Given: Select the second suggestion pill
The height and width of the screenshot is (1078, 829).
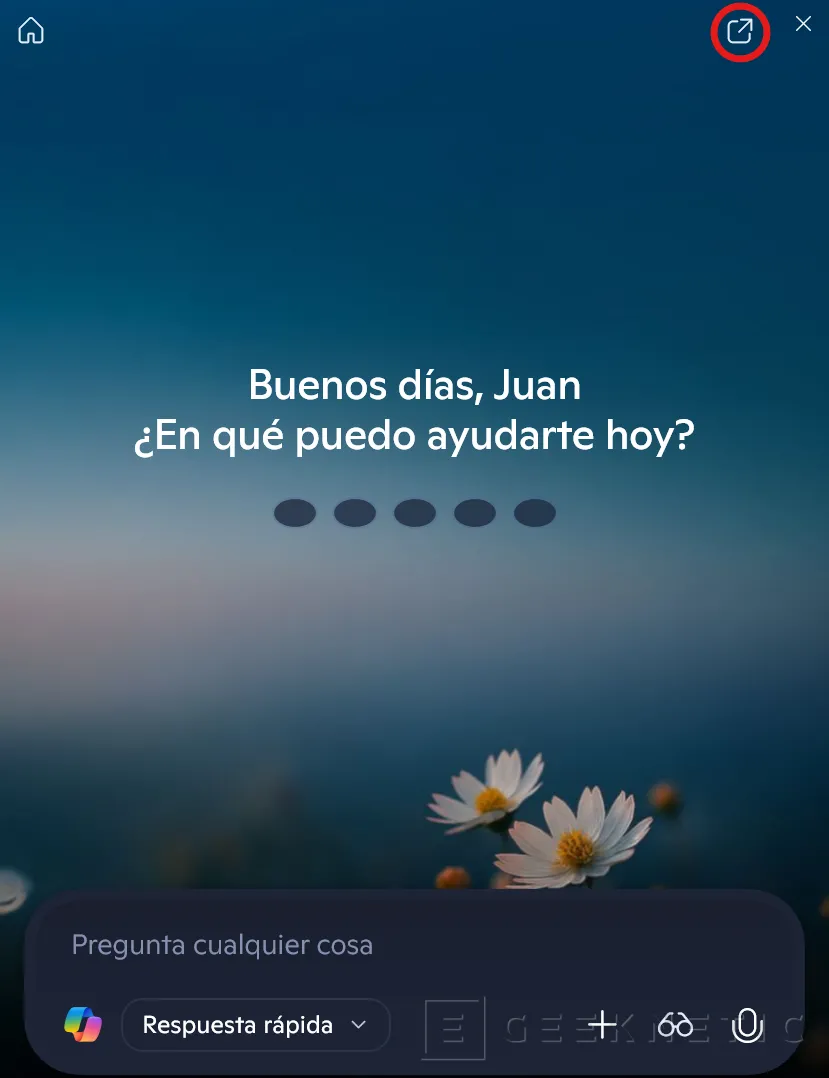Looking at the screenshot, I should (x=355, y=512).
